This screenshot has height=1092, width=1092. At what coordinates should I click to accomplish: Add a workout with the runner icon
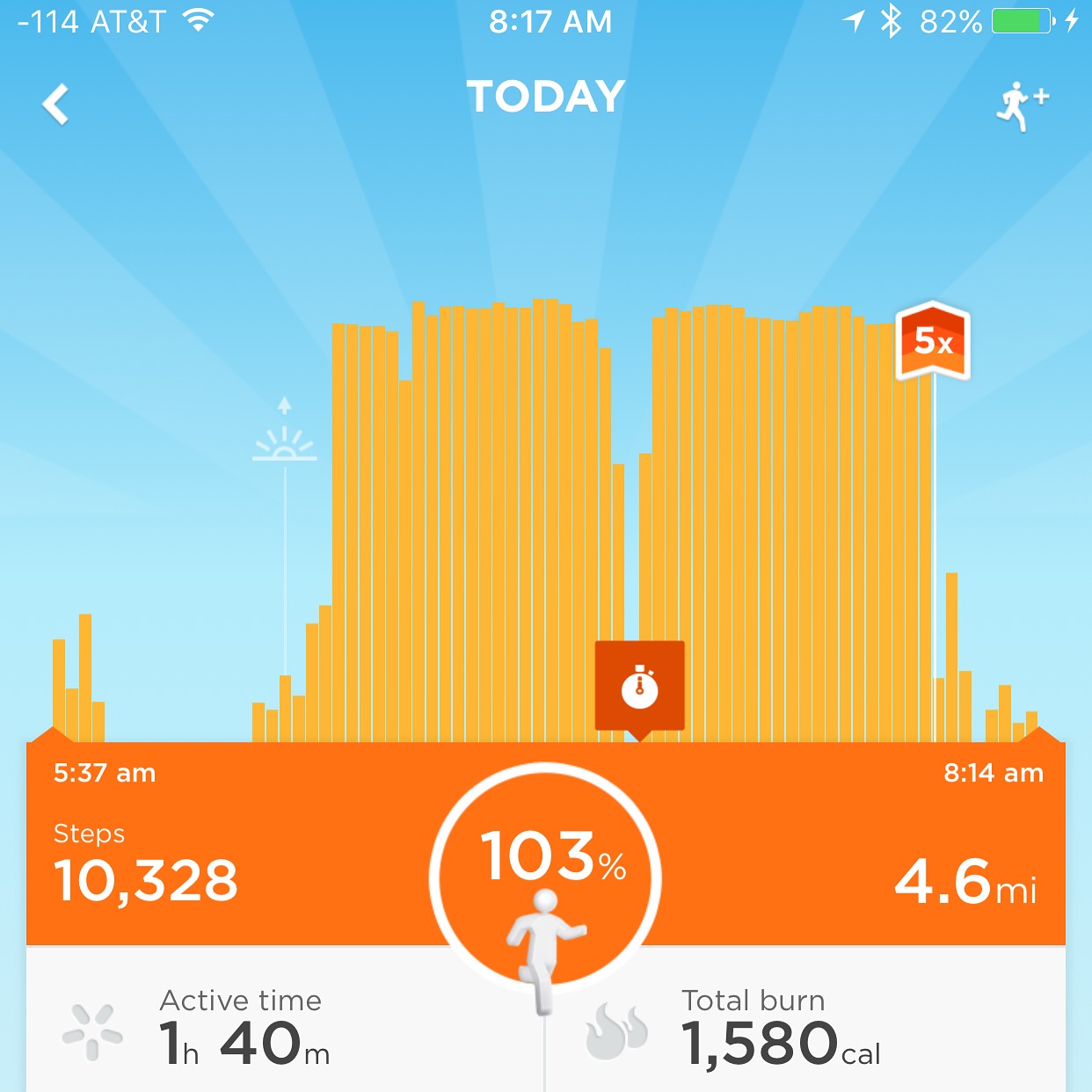(1022, 106)
